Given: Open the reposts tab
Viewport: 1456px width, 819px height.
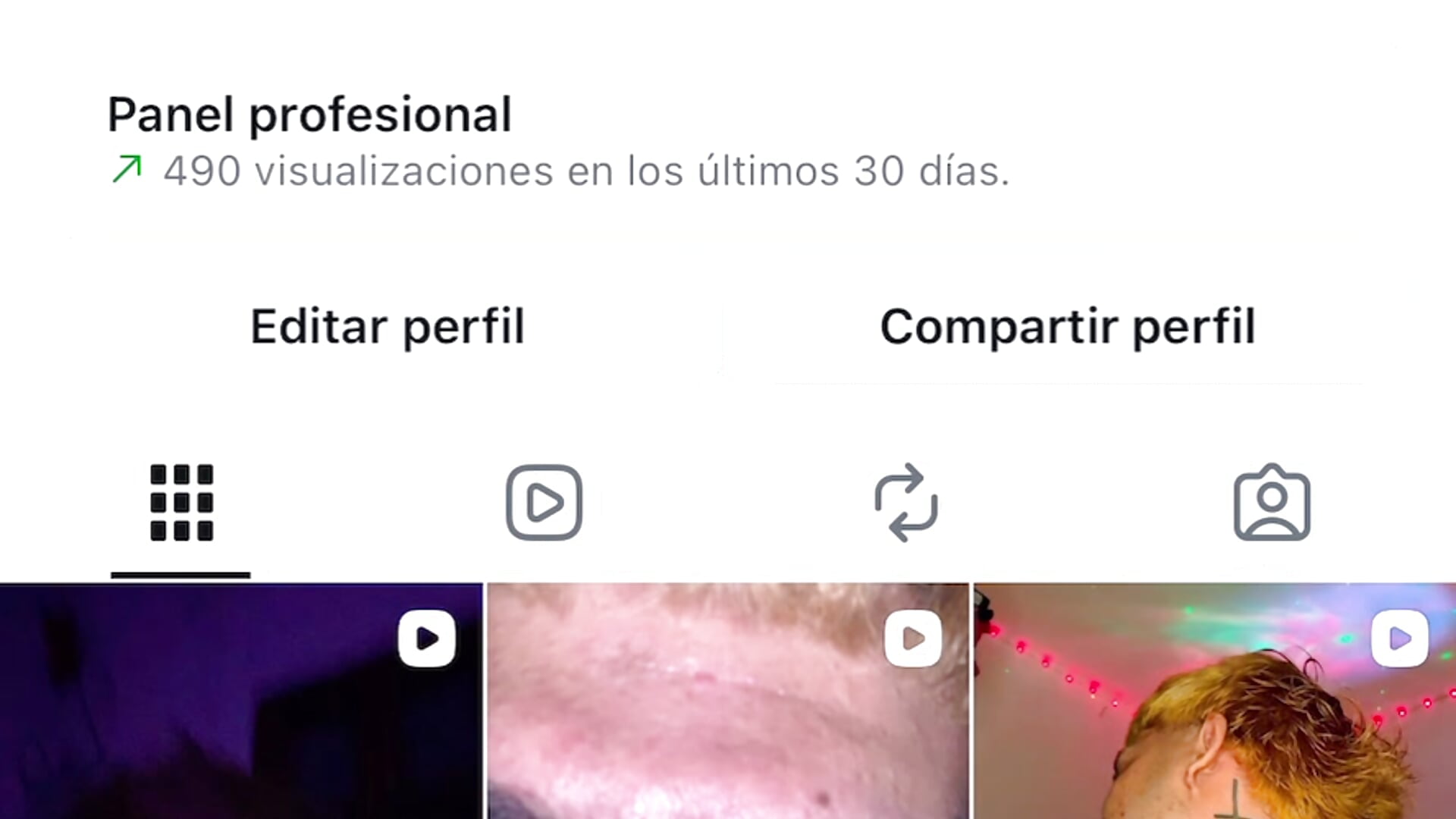Looking at the screenshot, I should tap(906, 503).
